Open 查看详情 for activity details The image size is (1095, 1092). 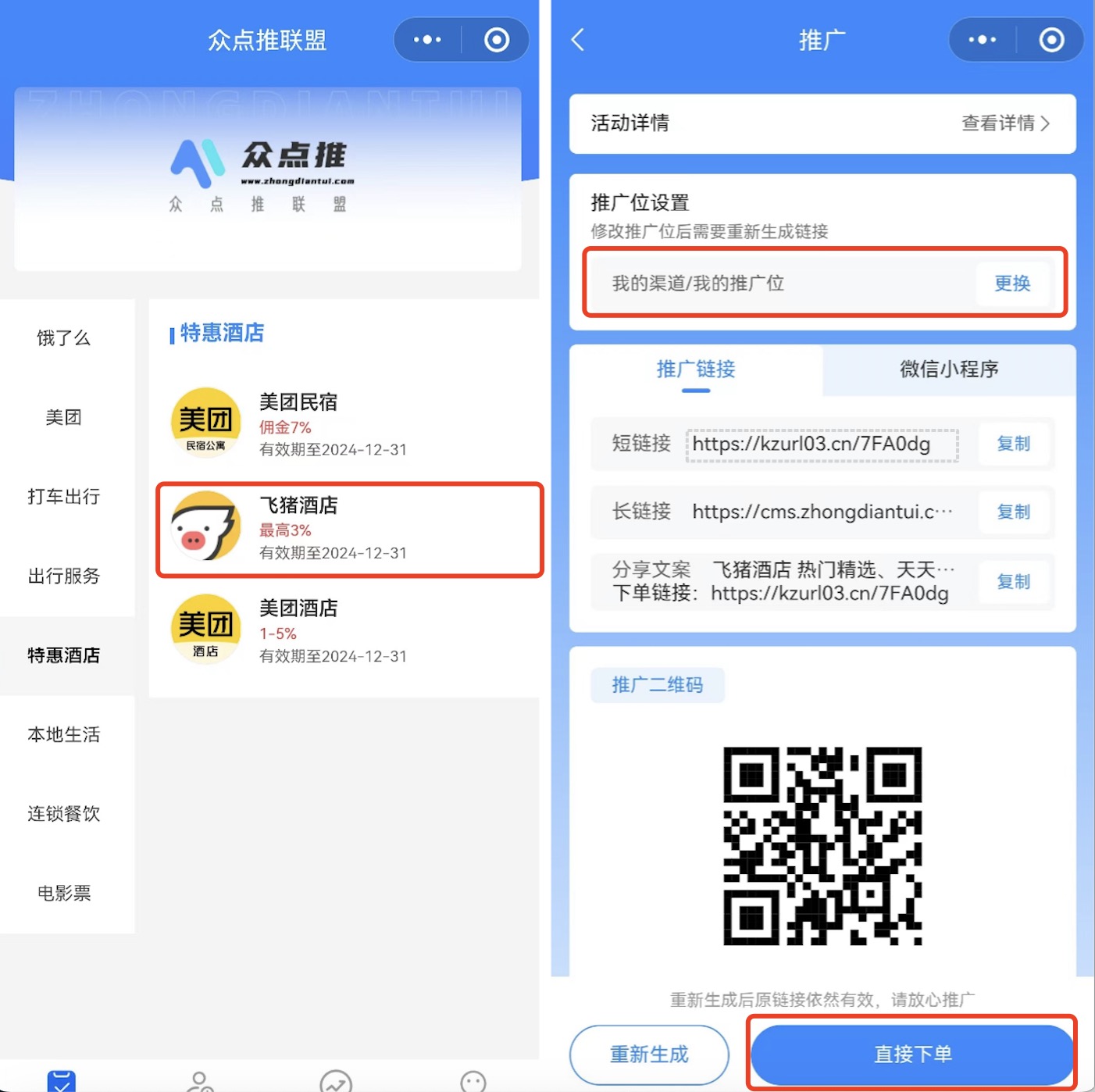1004,123
